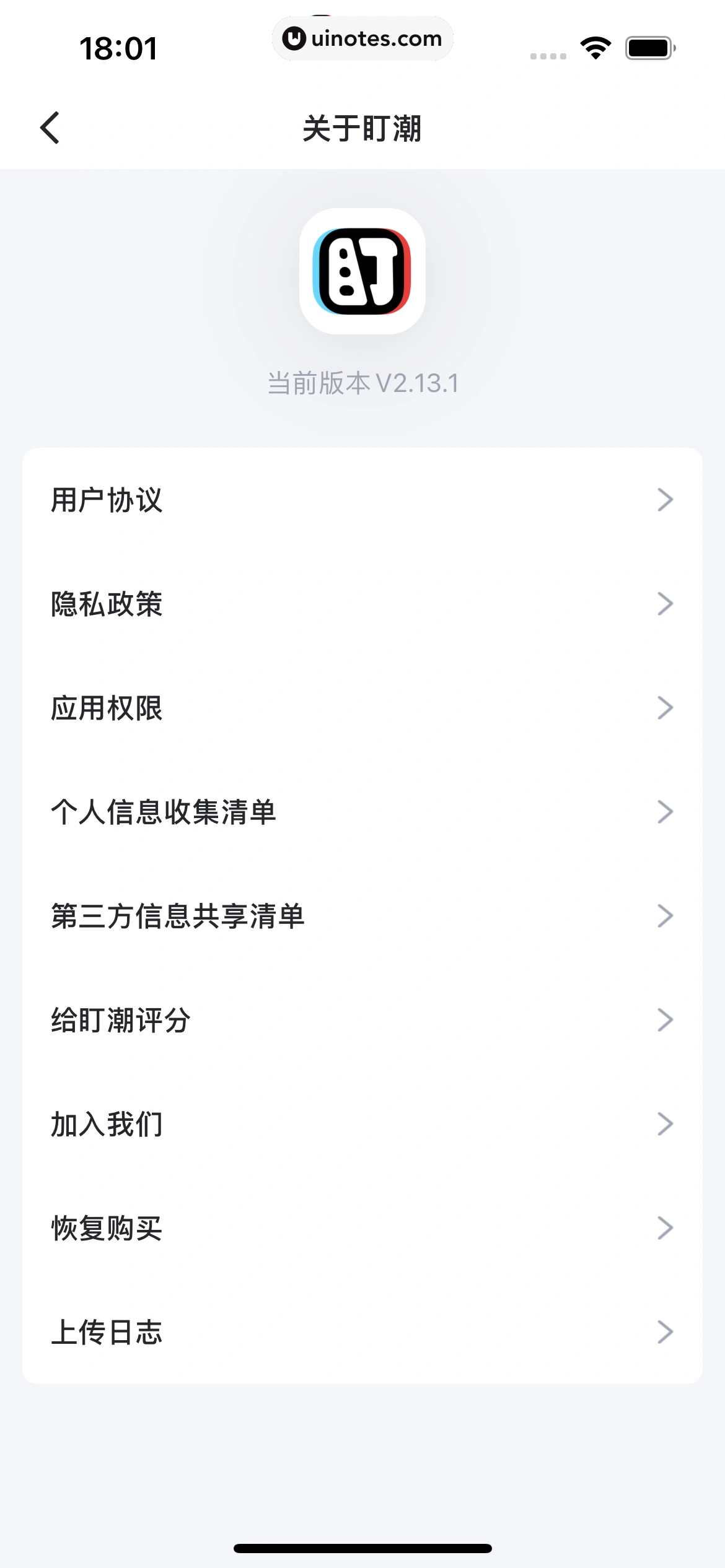Open the 加入我们 row

[362, 1124]
